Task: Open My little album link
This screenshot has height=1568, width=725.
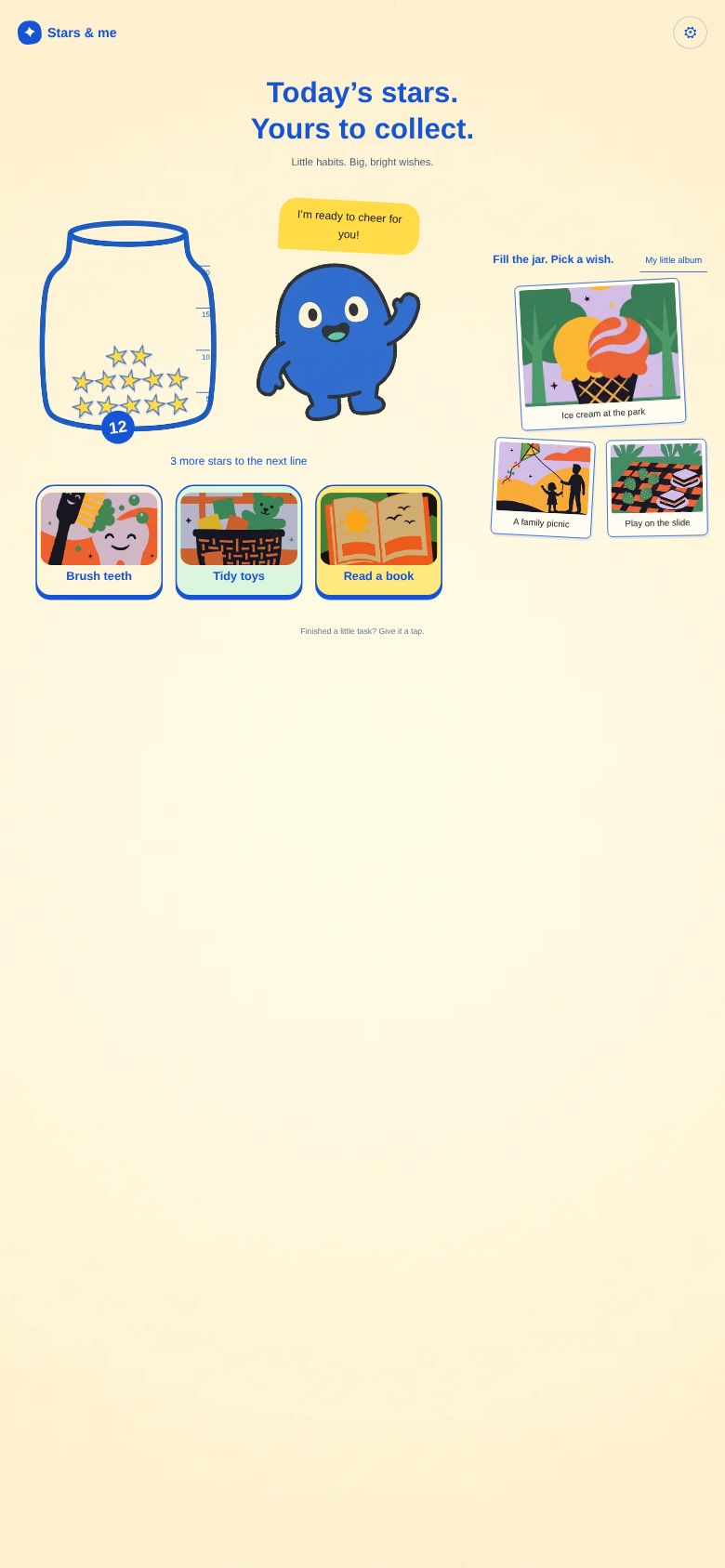Action: pos(673,260)
